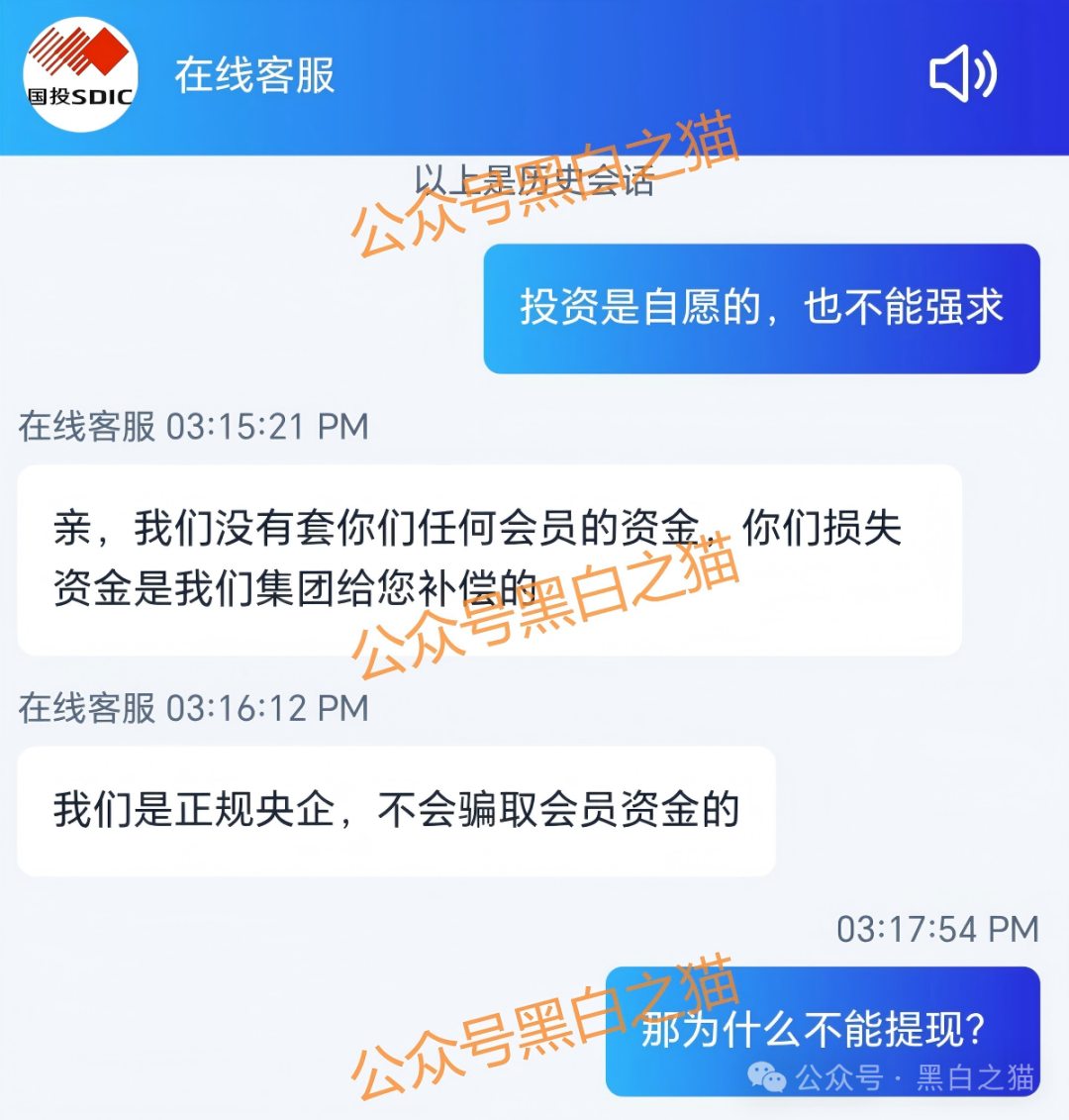The image size is (1069, 1120).
Task: Open the 在线客服 chat tab title
Action: click(253, 74)
